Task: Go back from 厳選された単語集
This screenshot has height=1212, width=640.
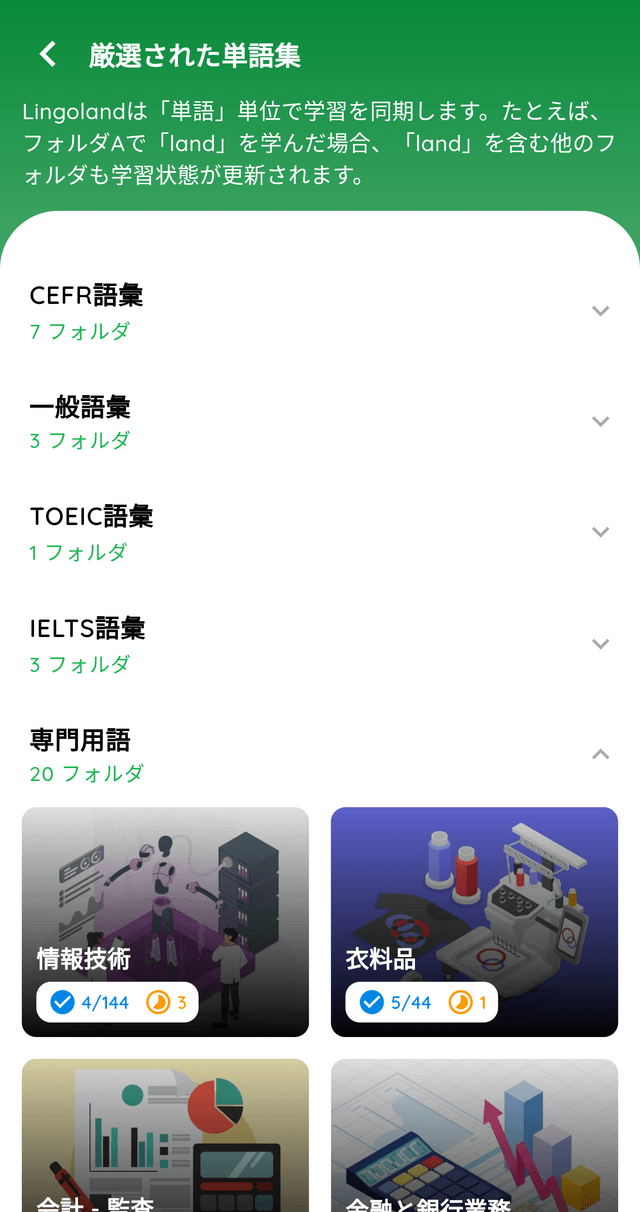Action: 48,54
